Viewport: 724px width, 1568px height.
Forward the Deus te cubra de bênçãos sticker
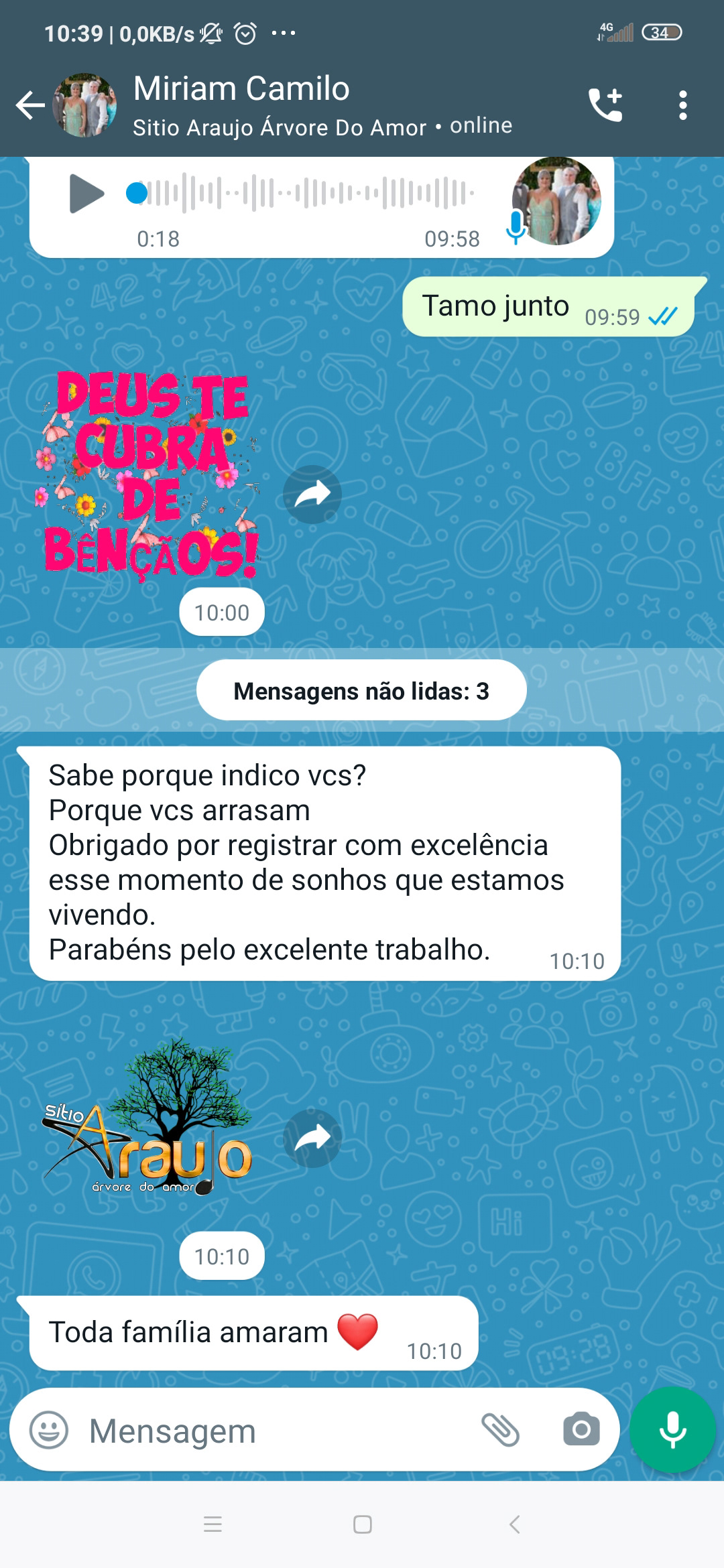point(312,494)
